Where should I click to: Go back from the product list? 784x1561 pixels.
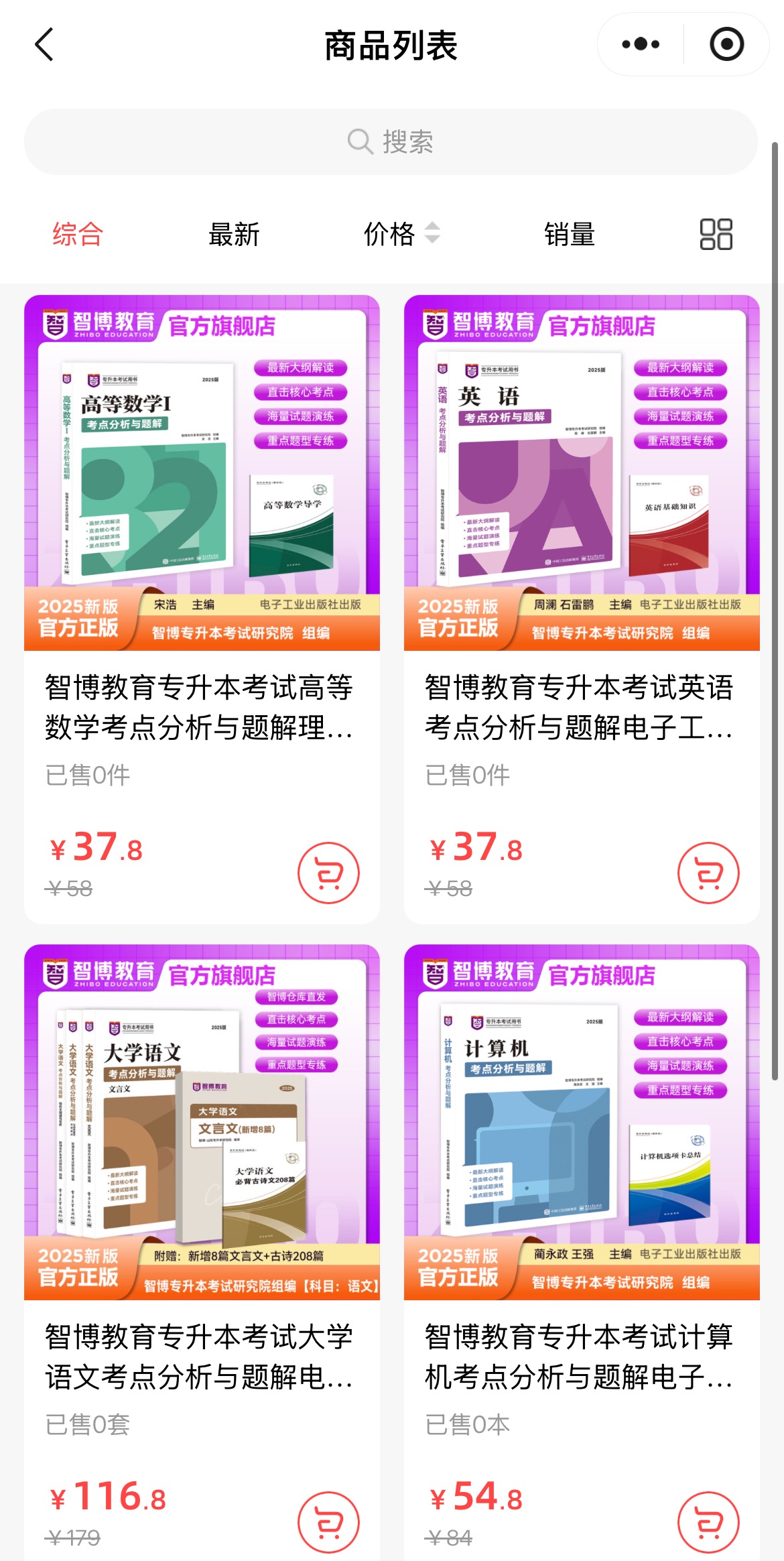44,45
